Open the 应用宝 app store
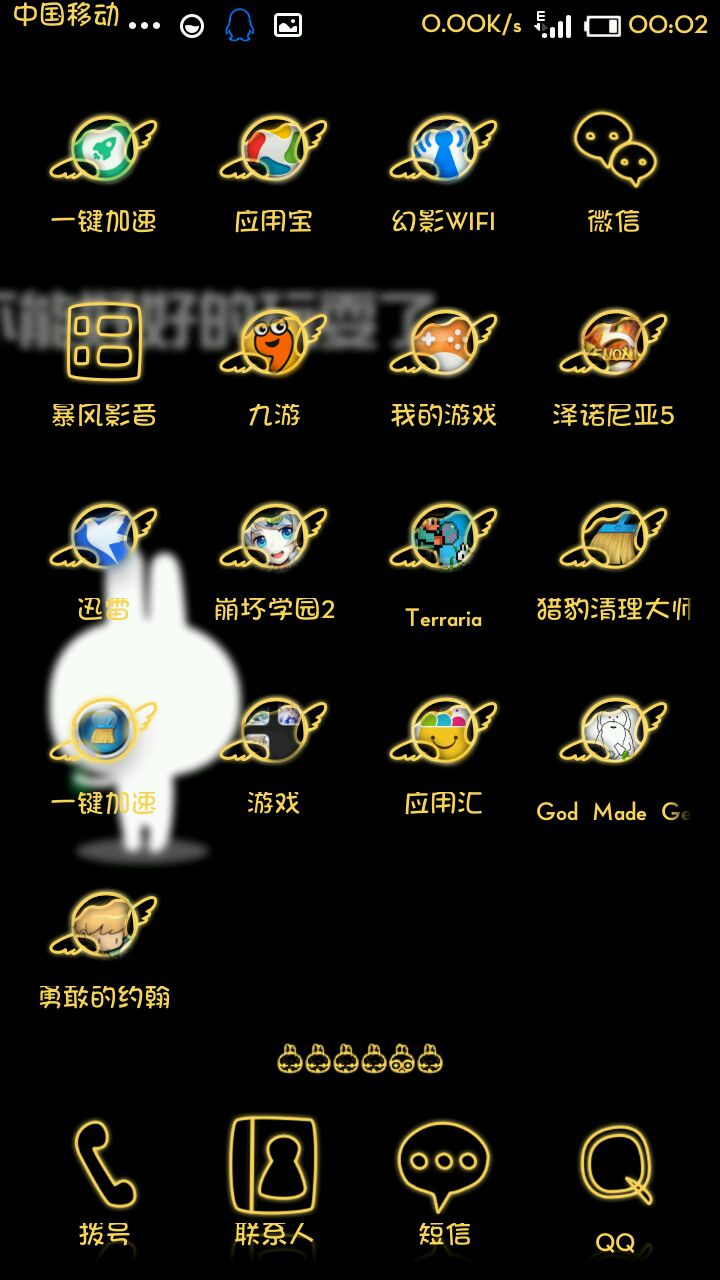 (273, 152)
